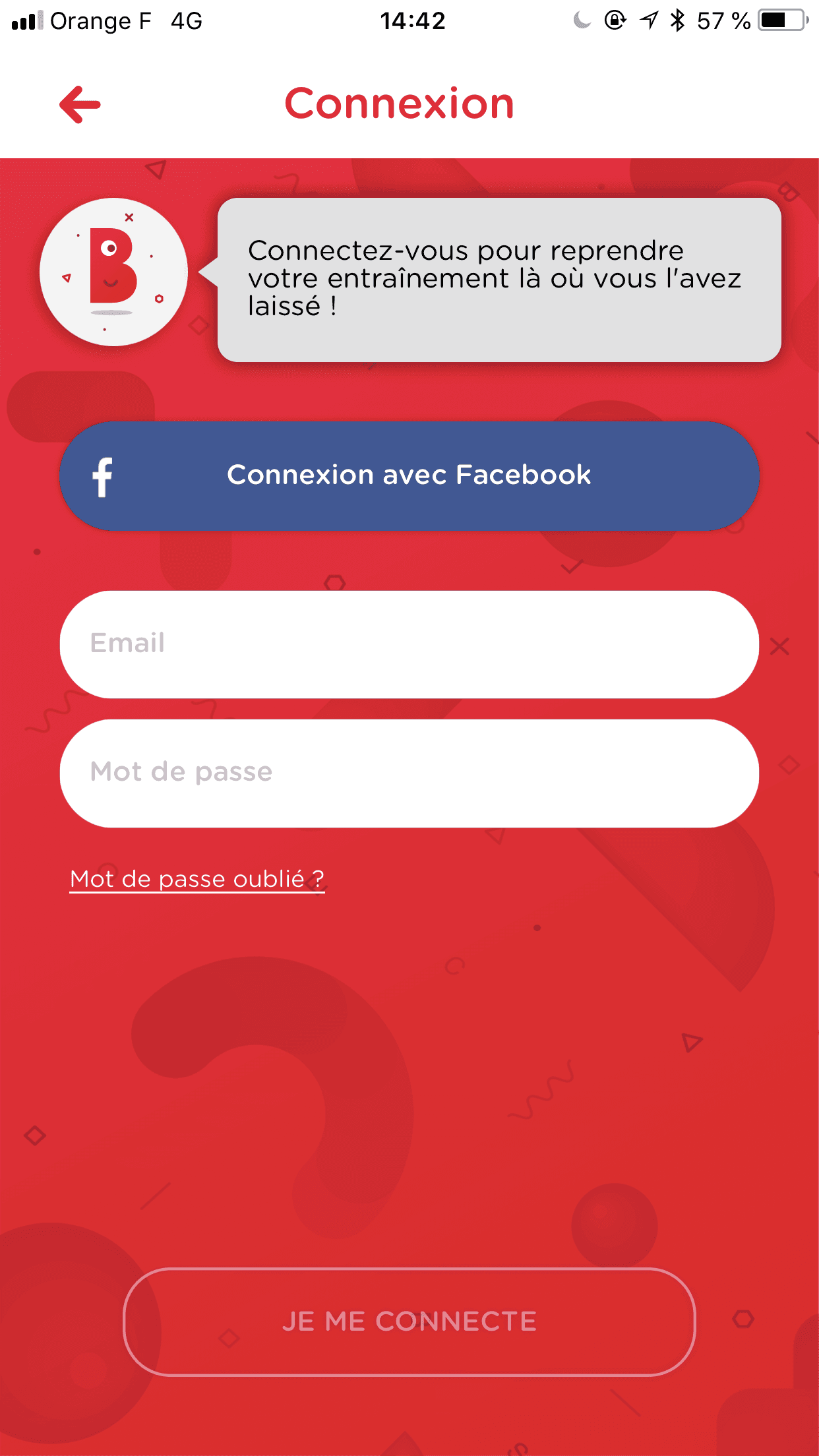Select the Mot de passe field
The image size is (819, 1456).
[409, 773]
